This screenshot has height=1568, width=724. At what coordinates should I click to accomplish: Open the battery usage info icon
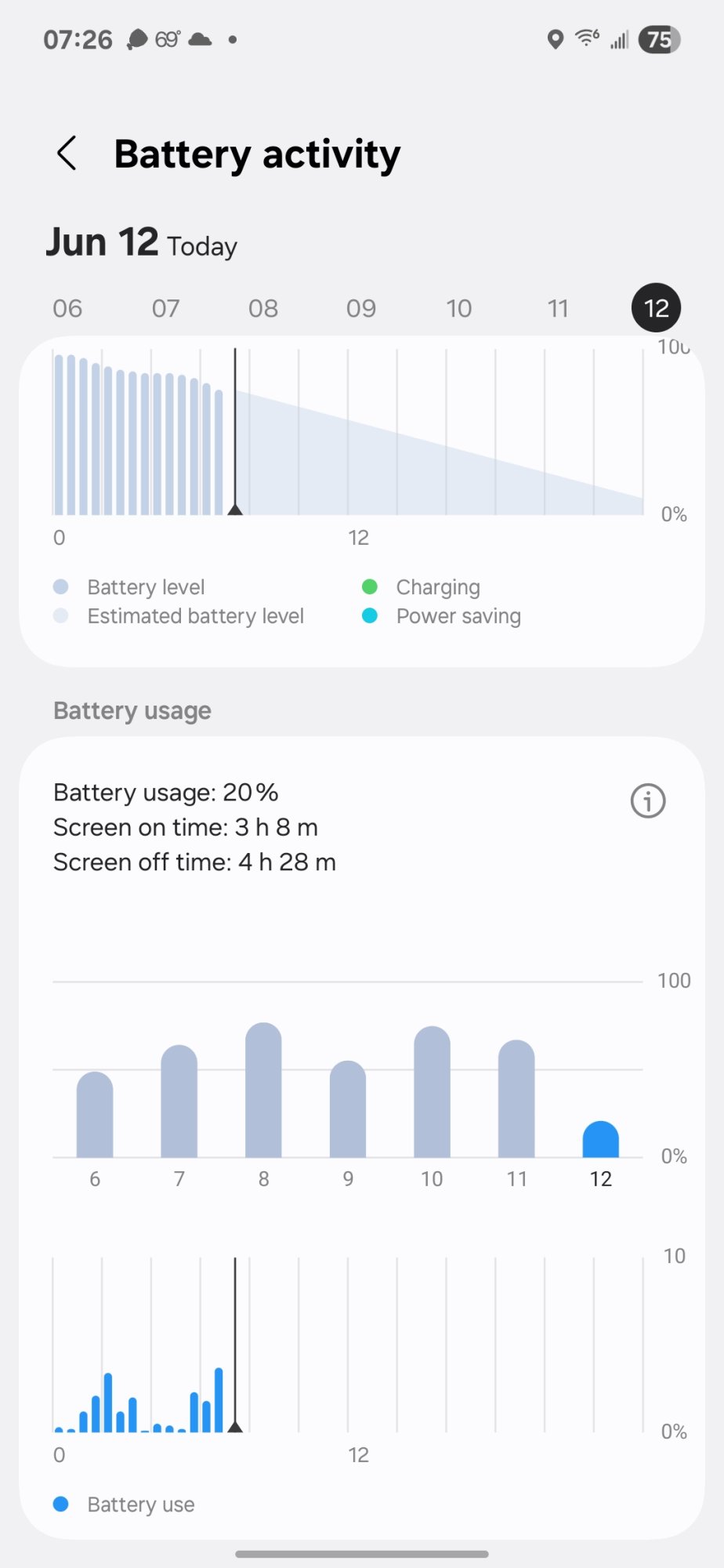tap(648, 800)
